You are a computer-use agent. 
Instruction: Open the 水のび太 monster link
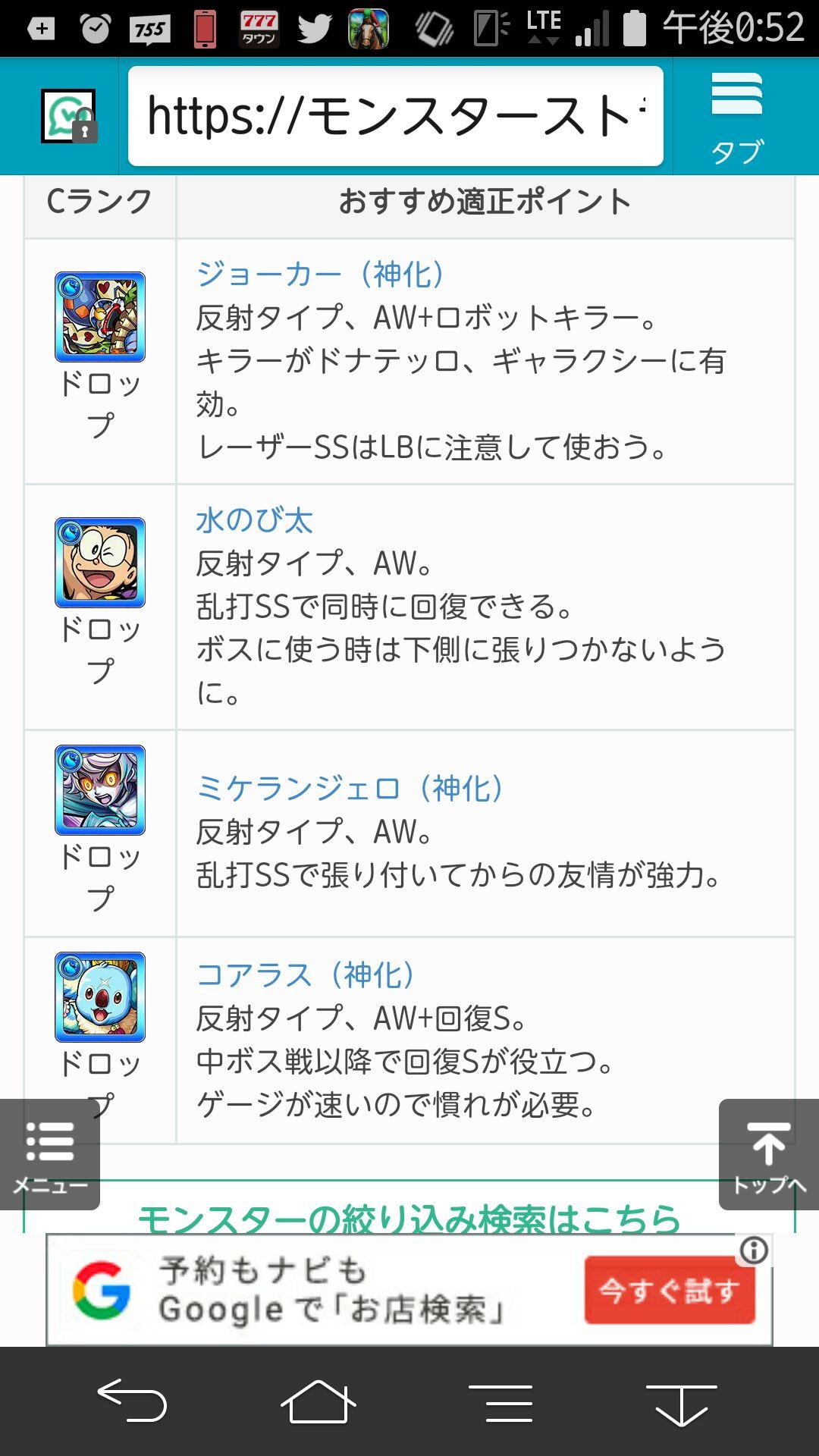[x=254, y=520]
